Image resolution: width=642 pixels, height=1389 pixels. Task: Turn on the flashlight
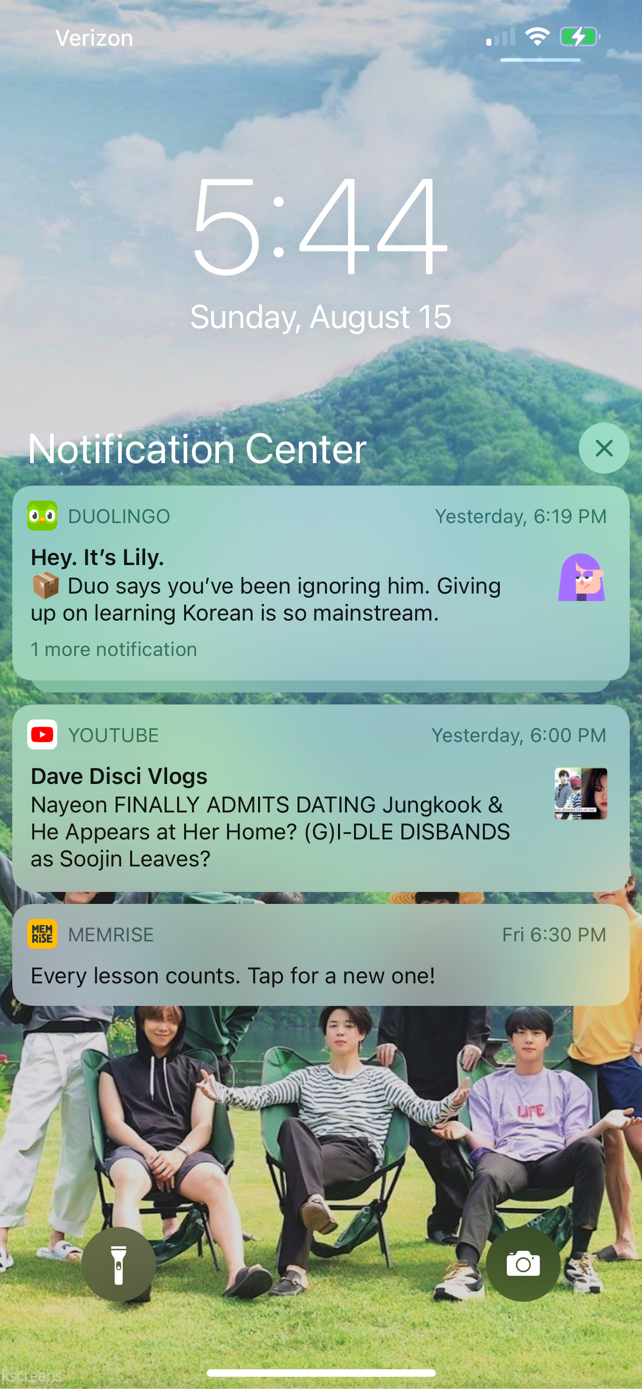coord(118,1264)
